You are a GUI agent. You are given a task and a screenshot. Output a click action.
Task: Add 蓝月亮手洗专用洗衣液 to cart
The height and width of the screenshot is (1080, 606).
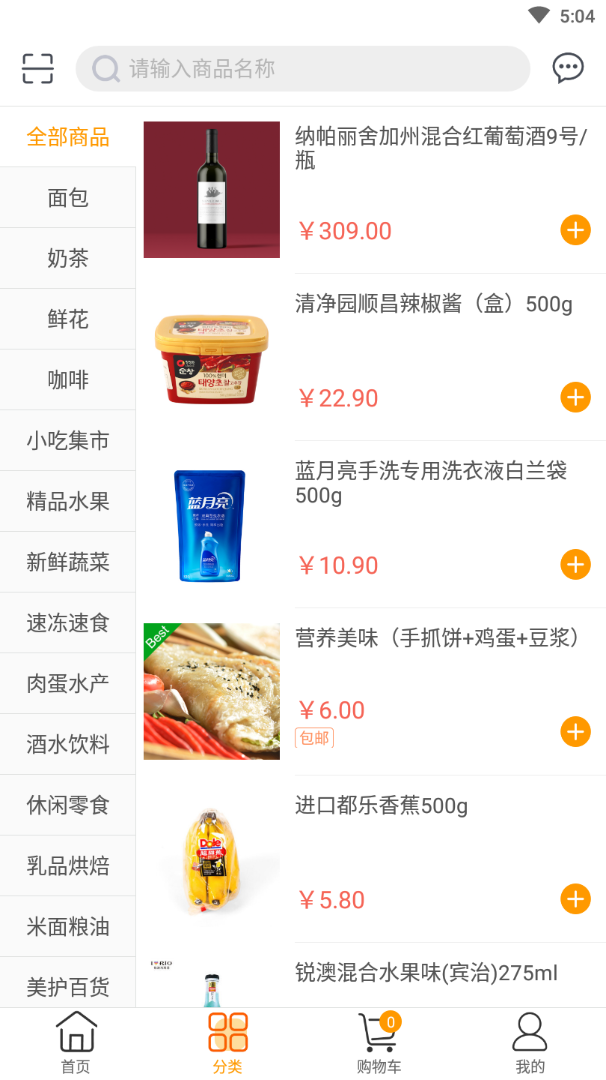point(575,564)
